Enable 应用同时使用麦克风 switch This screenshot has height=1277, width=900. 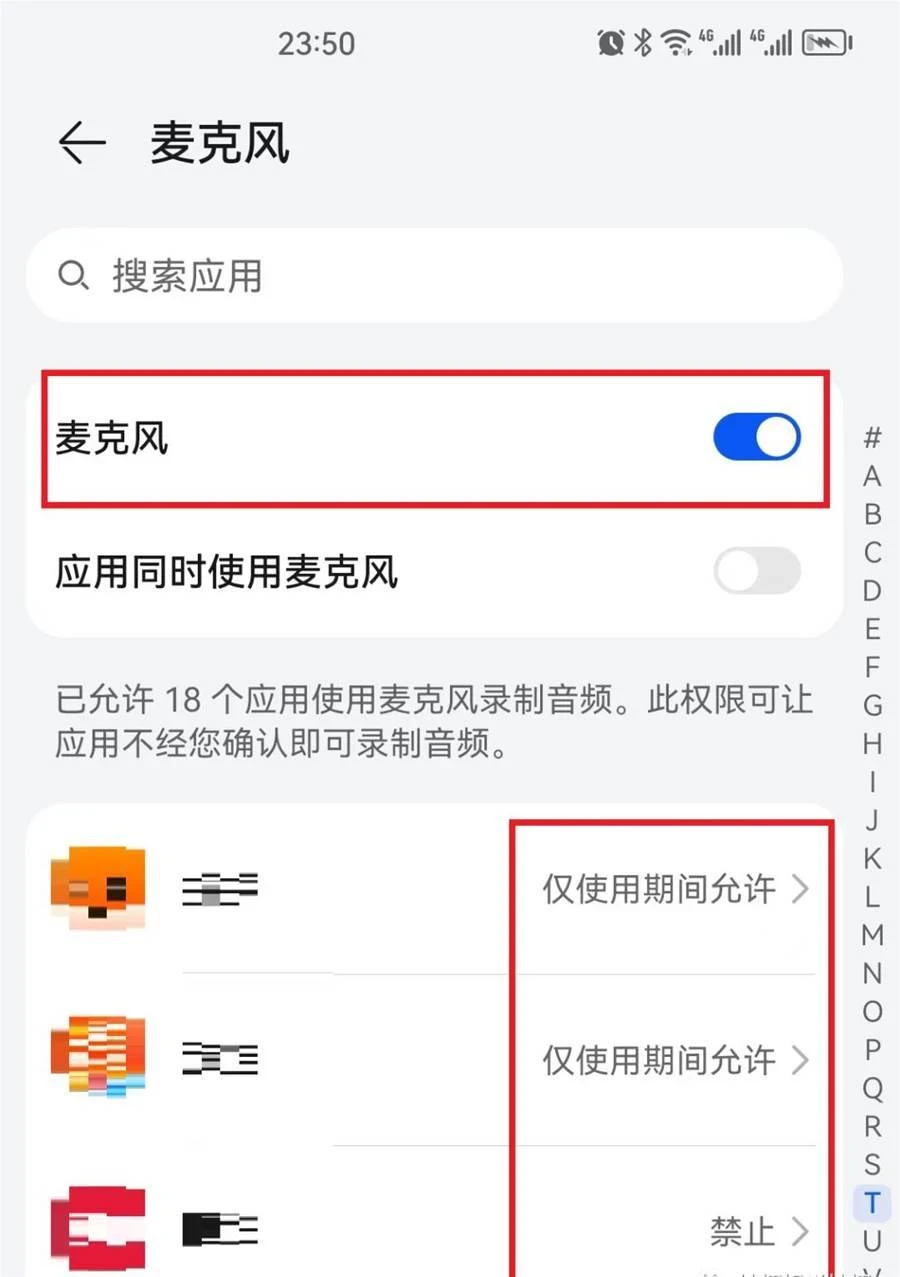[756, 572]
